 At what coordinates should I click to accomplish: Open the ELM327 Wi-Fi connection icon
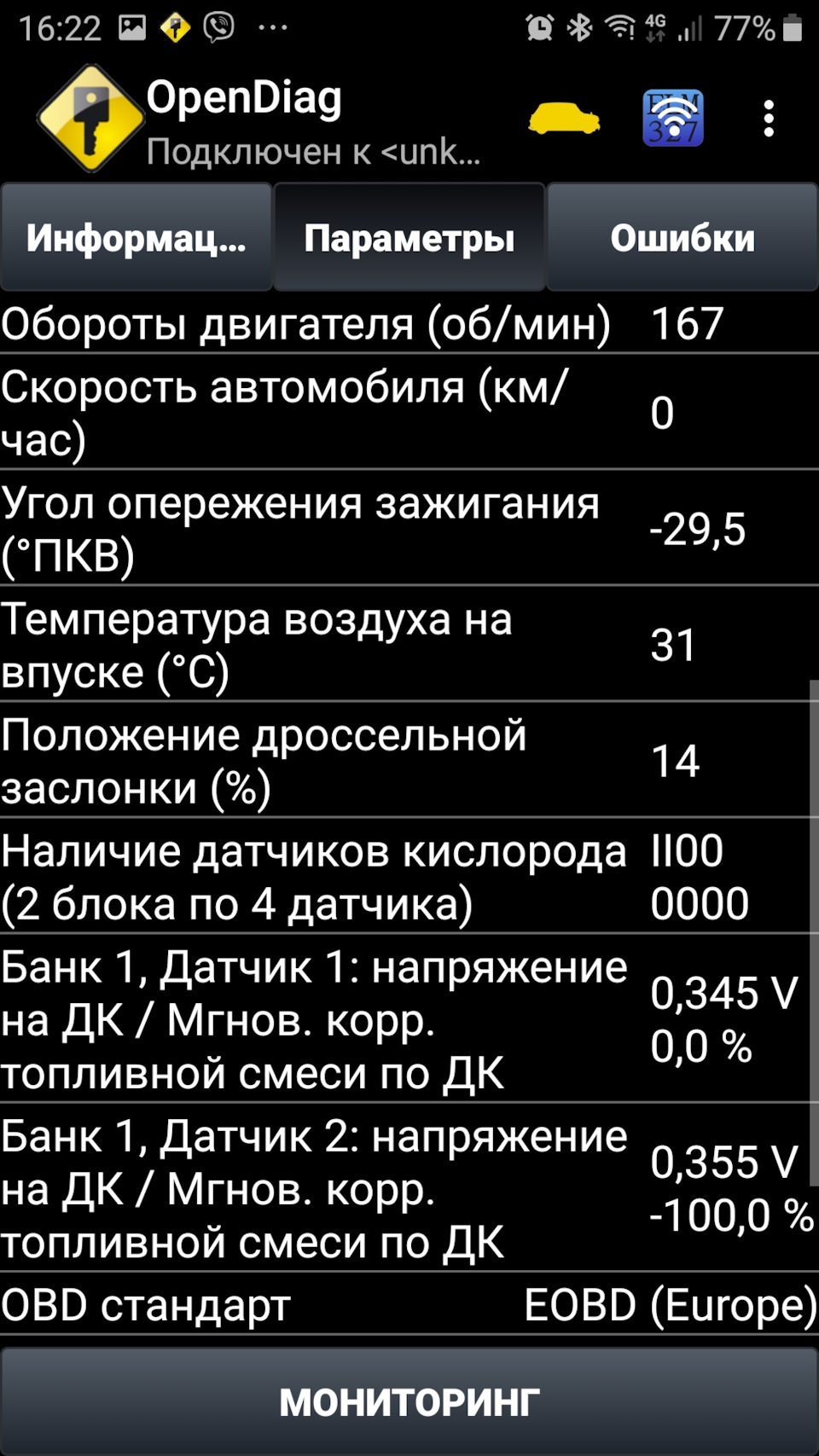point(673,119)
